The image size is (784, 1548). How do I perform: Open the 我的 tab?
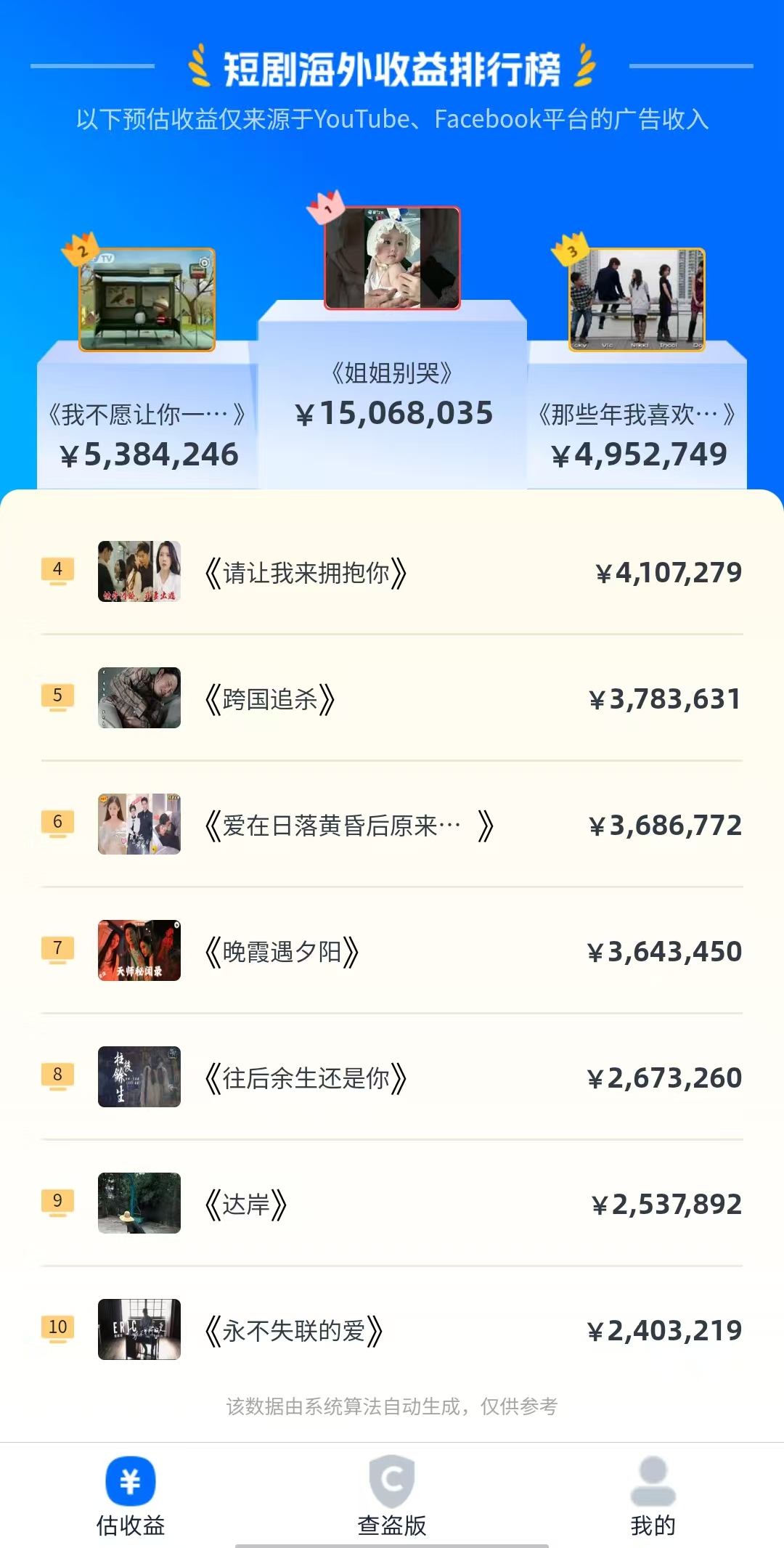(653, 1496)
